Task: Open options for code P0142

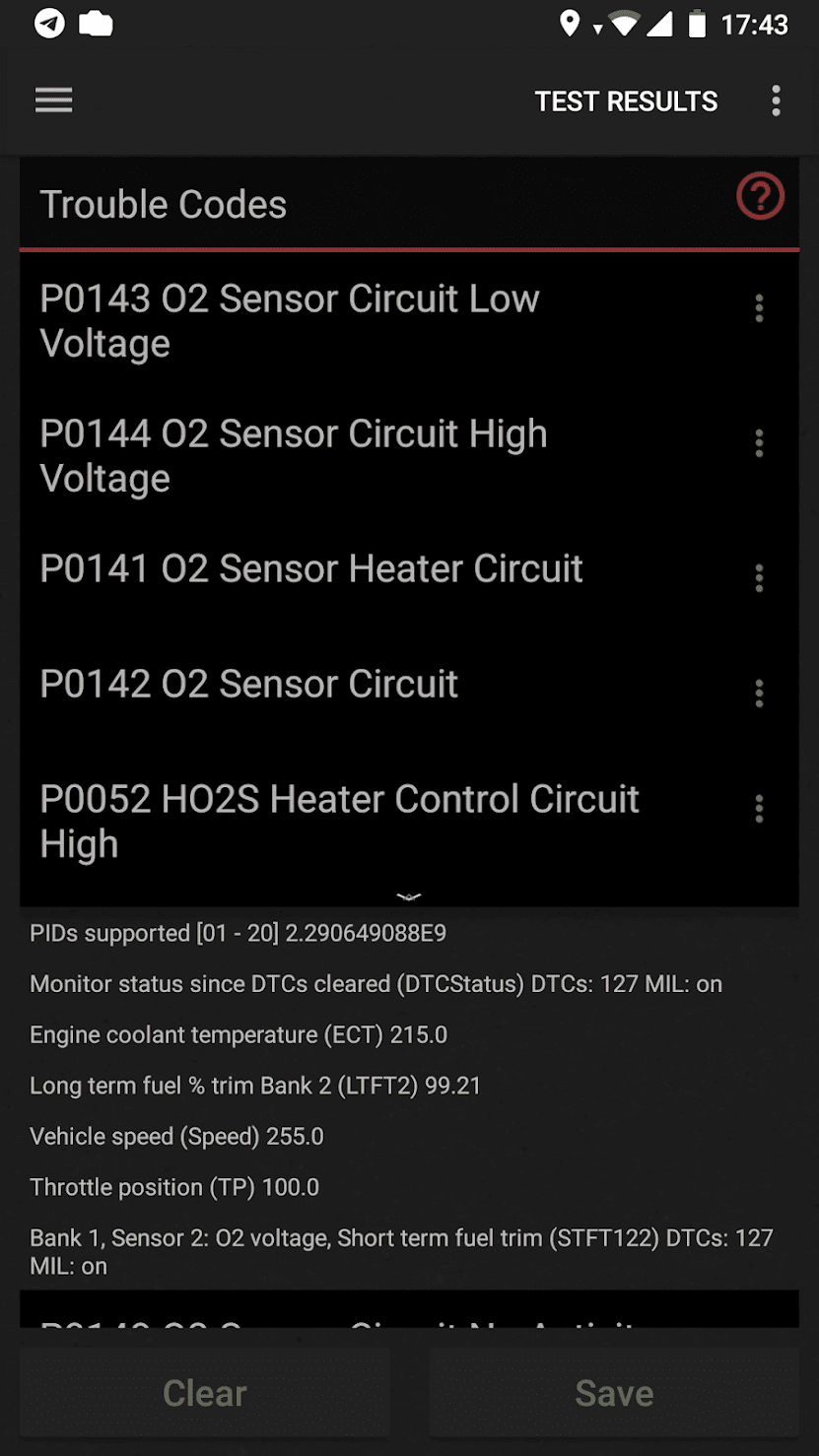Action: [x=759, y=694]
